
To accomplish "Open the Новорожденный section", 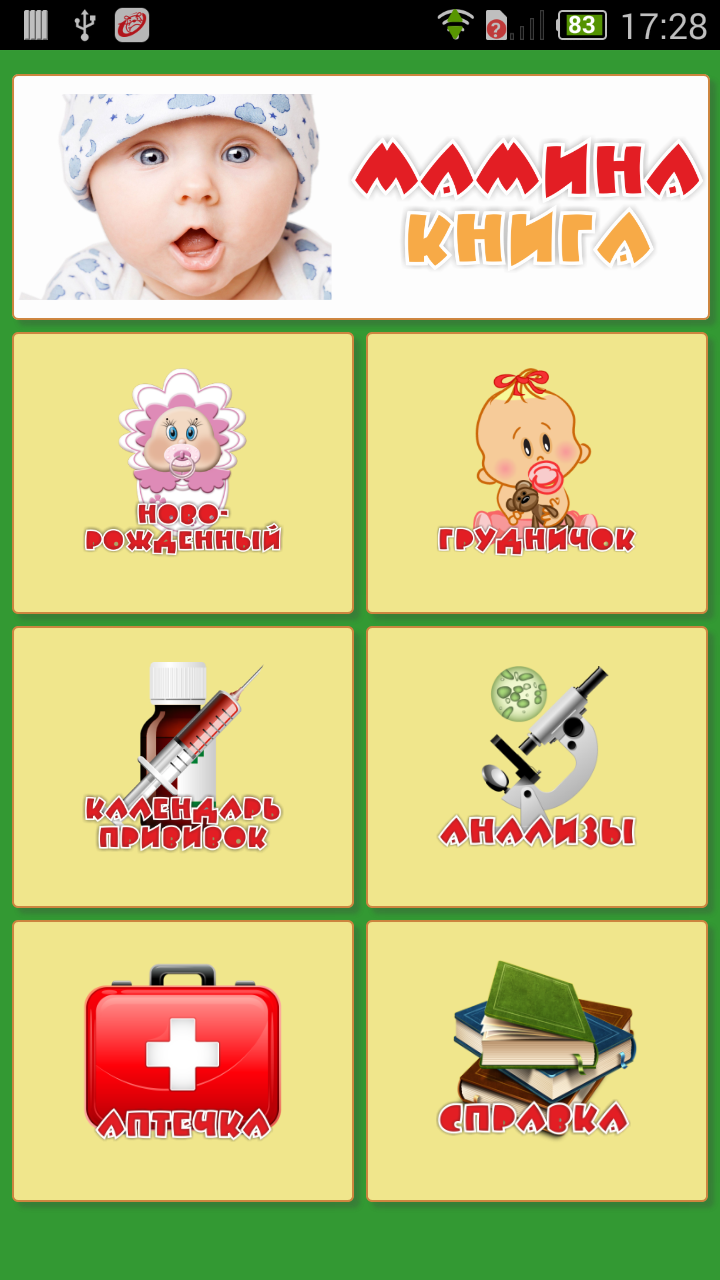I will pyautogui.click(x=183, y=473).
